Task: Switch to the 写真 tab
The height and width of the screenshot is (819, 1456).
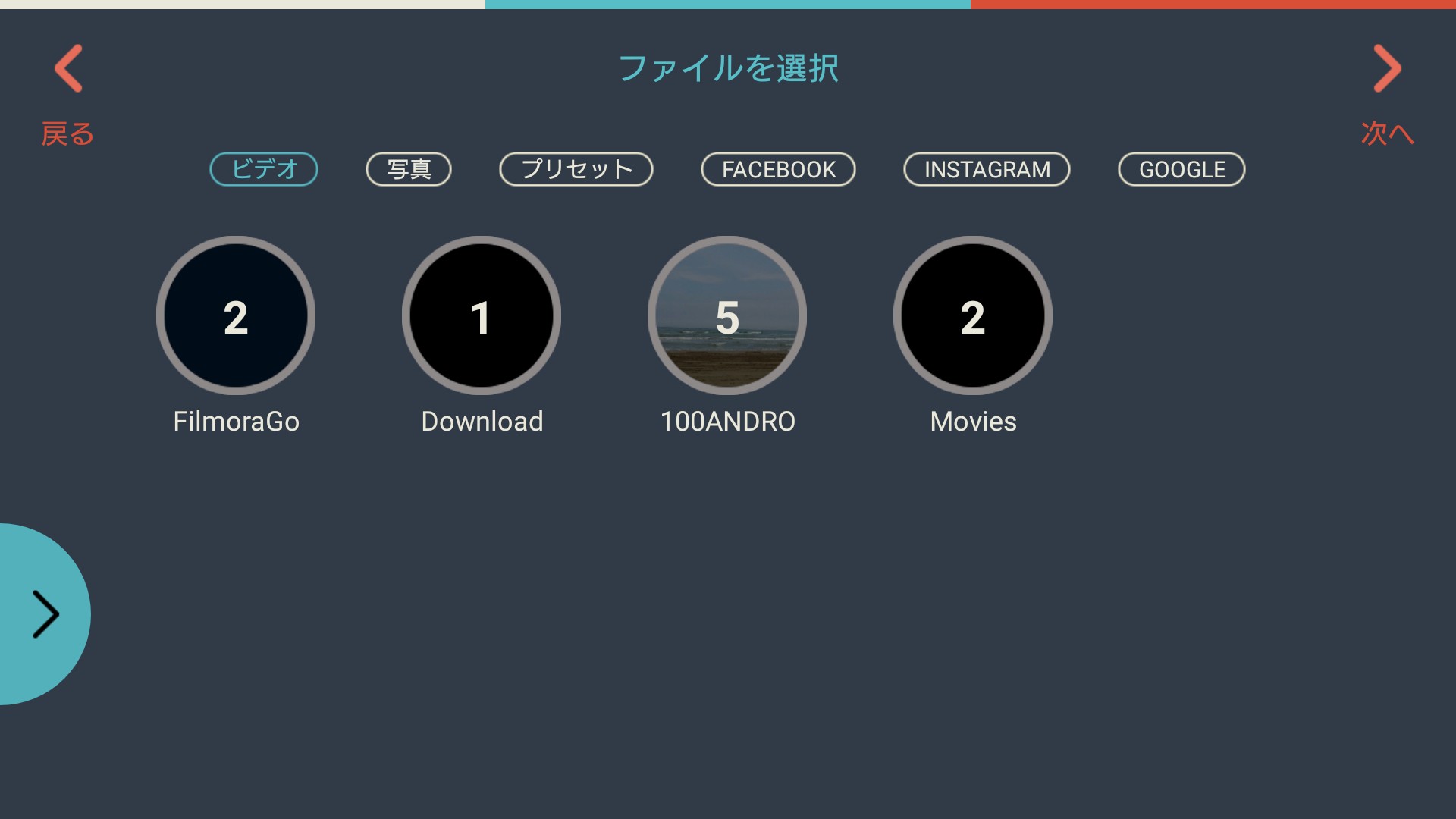Action: pos(409,169)
